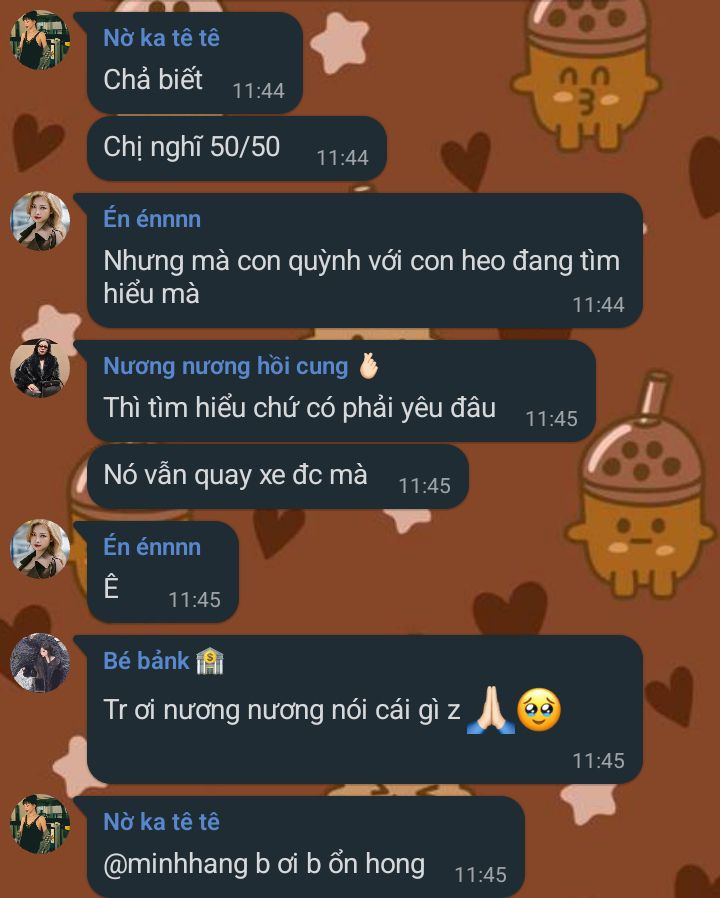
Task: Tap avatar next to 'Nhưng mà con quỳnh' message
Action: [x=40, y=221]
